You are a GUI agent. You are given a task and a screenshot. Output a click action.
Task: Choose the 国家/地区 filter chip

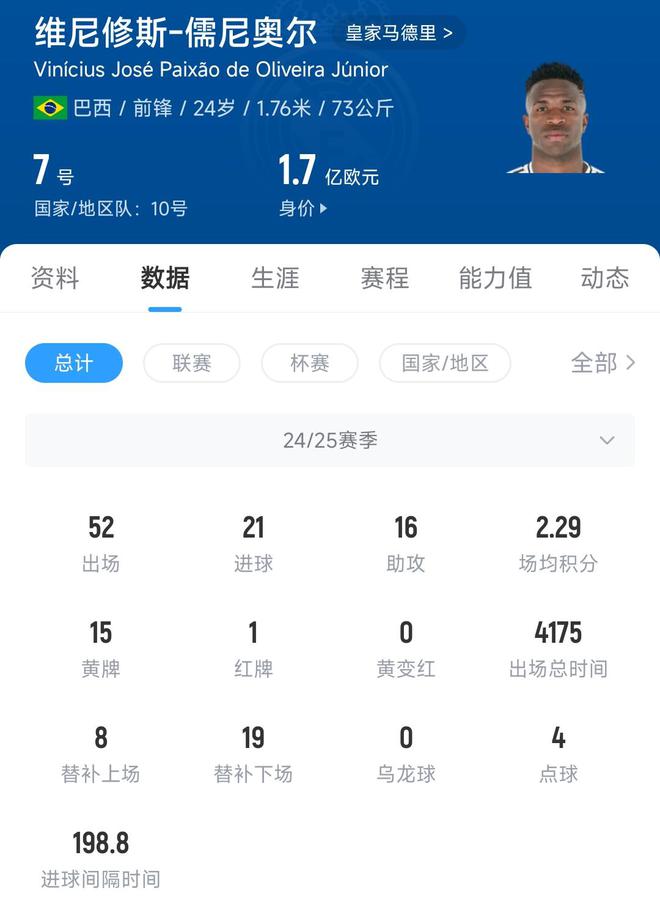pos(445,363)
